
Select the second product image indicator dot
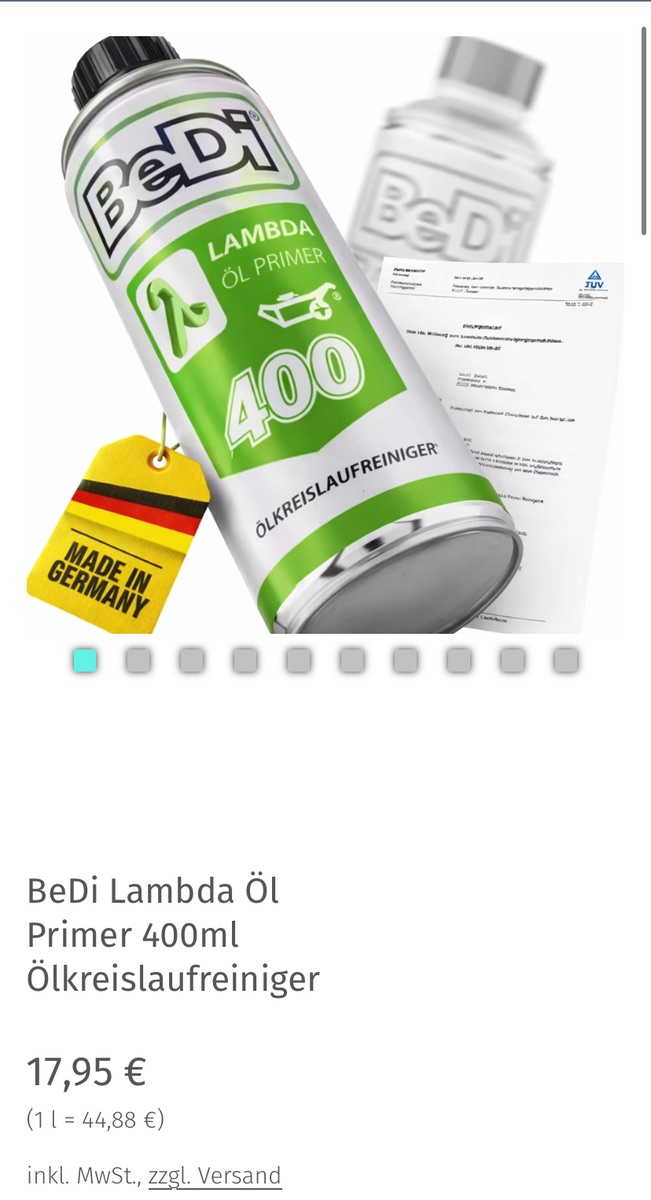pos(138,660)
